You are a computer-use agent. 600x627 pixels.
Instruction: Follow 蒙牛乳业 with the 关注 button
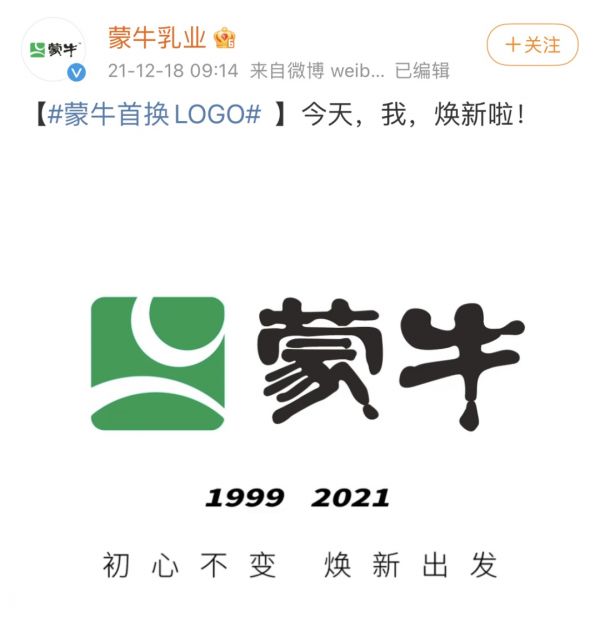(x=533, y=45)
